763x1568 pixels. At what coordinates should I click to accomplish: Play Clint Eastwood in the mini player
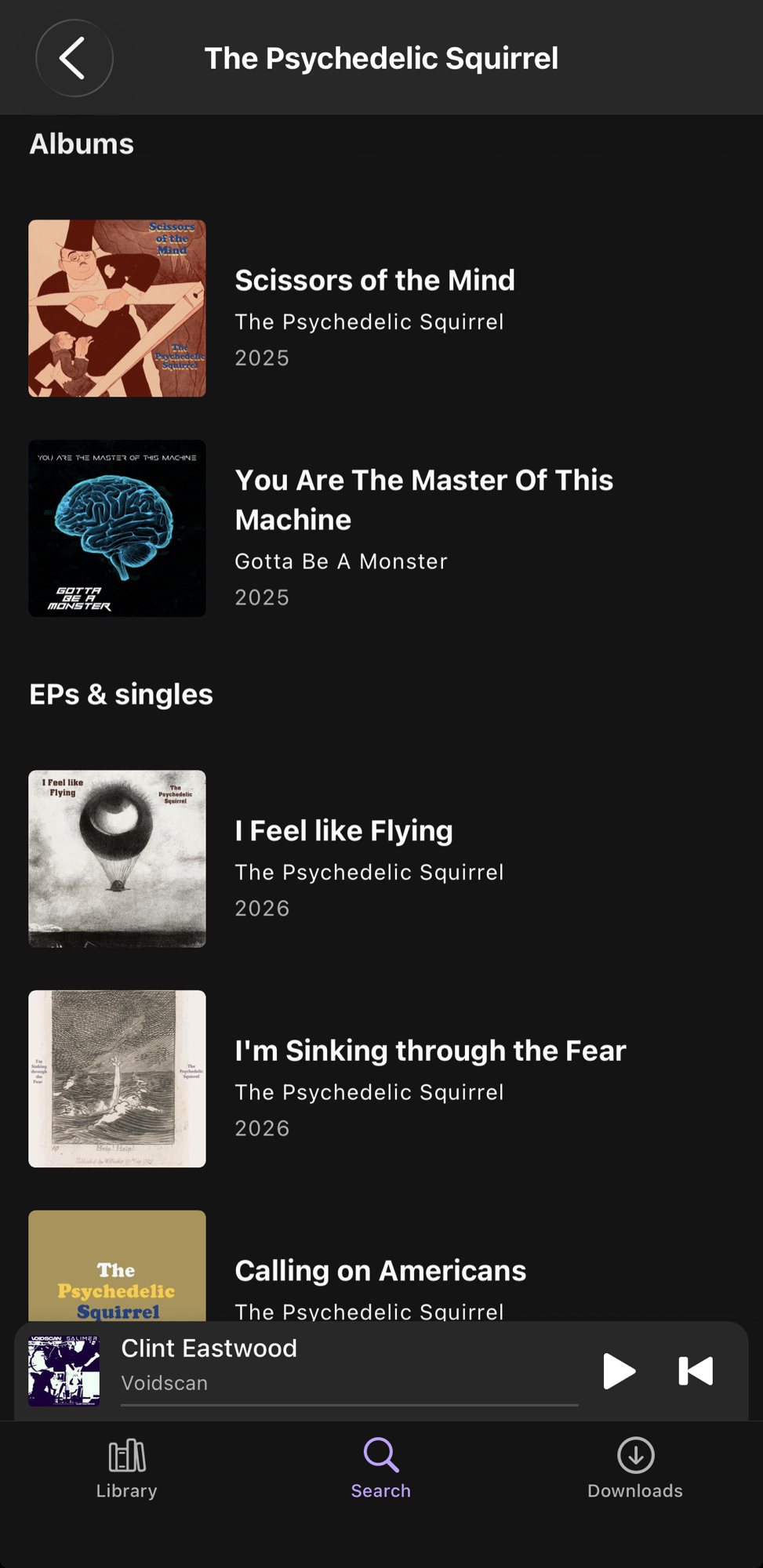click(618, 1371)
